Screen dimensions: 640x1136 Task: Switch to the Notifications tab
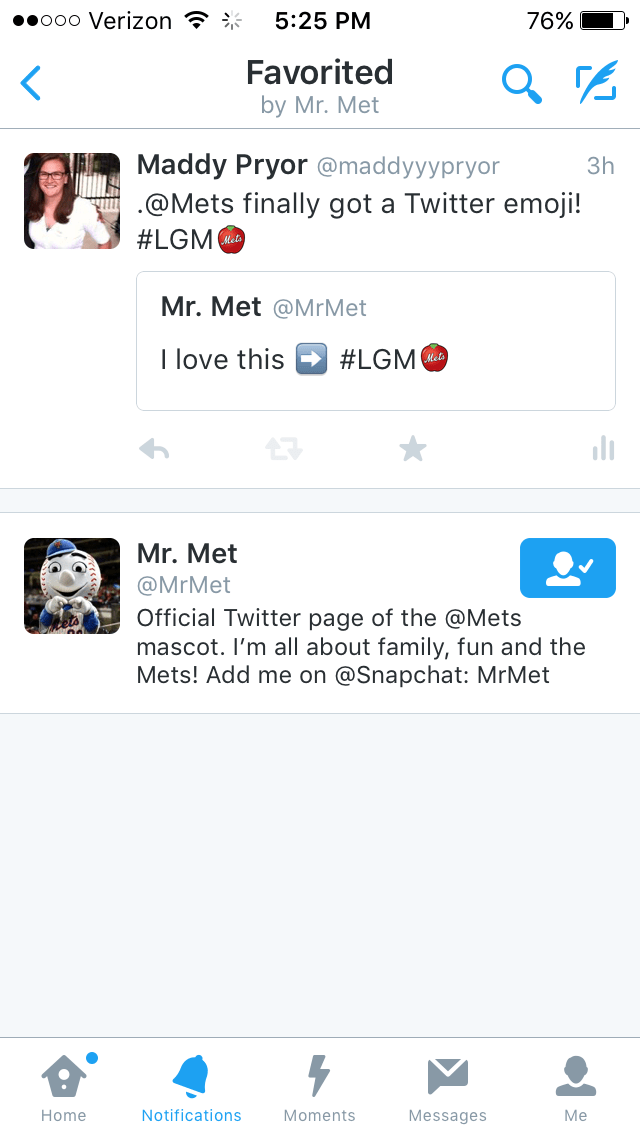[191, 1087]
